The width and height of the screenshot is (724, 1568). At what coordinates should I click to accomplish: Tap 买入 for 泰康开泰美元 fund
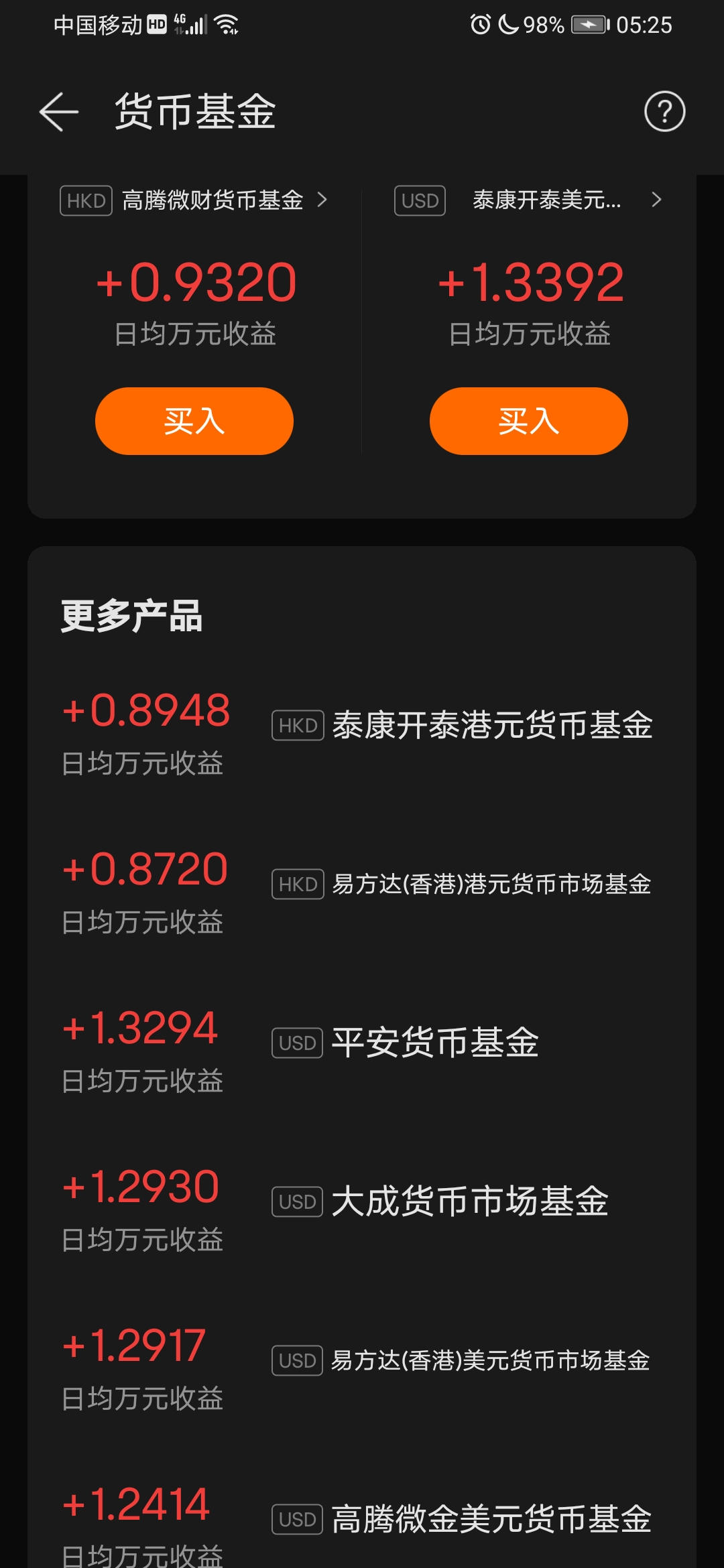coord(529,421)
